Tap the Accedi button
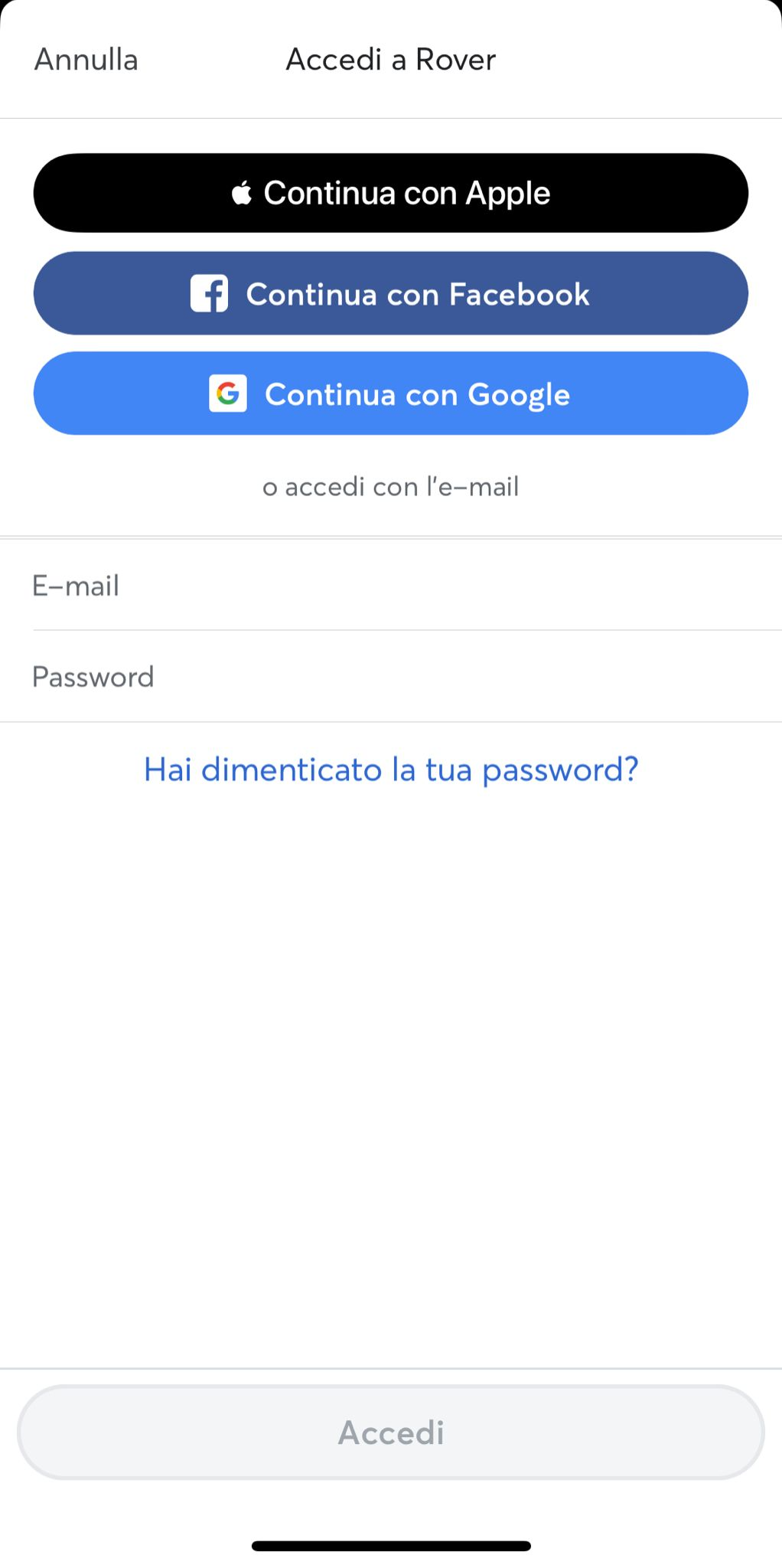This screenshot has width=782, height=1568. click(391, 1432)
